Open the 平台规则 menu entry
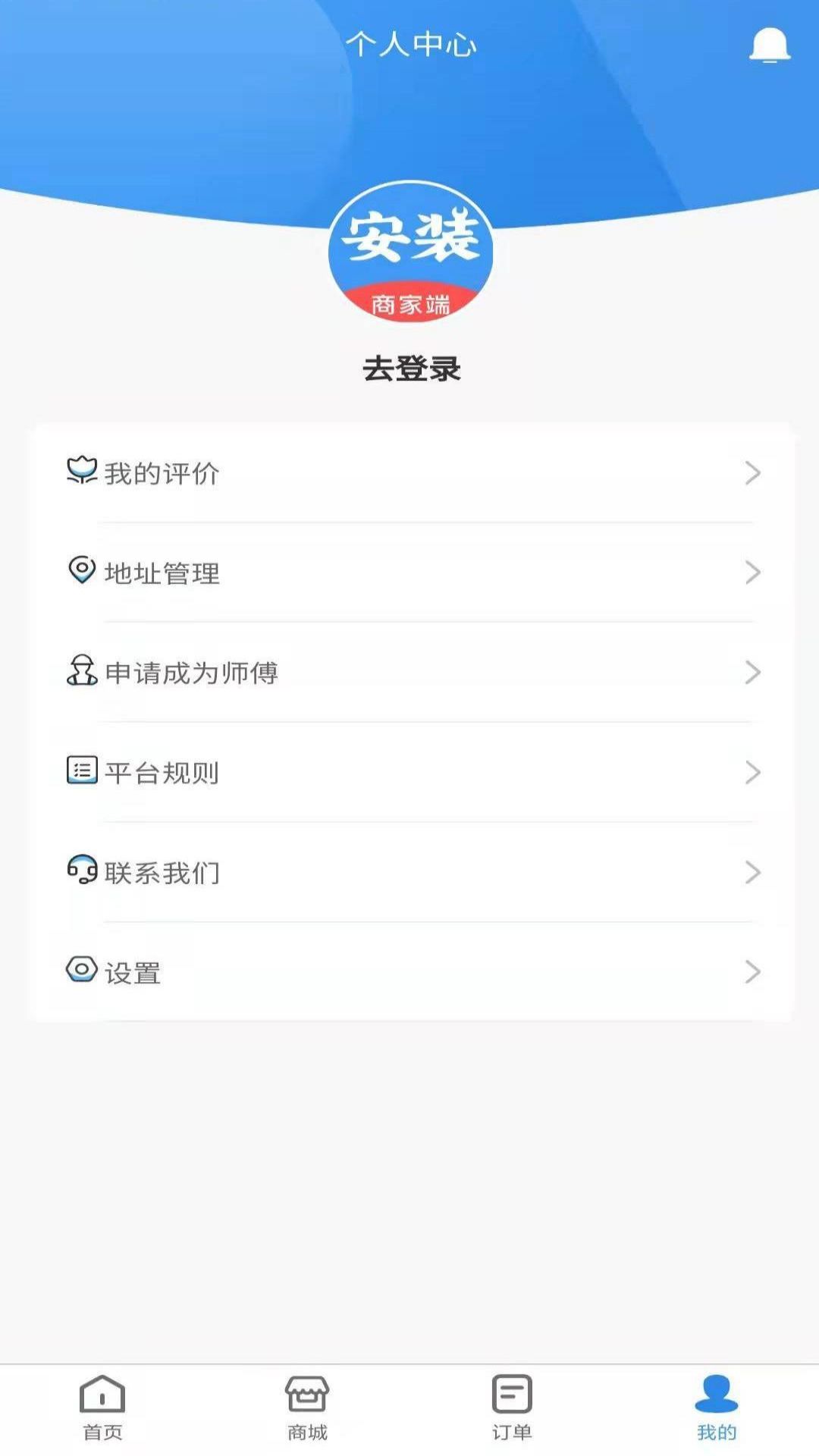The width and height of the screenshot is (819, 1456). pyautogui.click(x=409, y=773)
